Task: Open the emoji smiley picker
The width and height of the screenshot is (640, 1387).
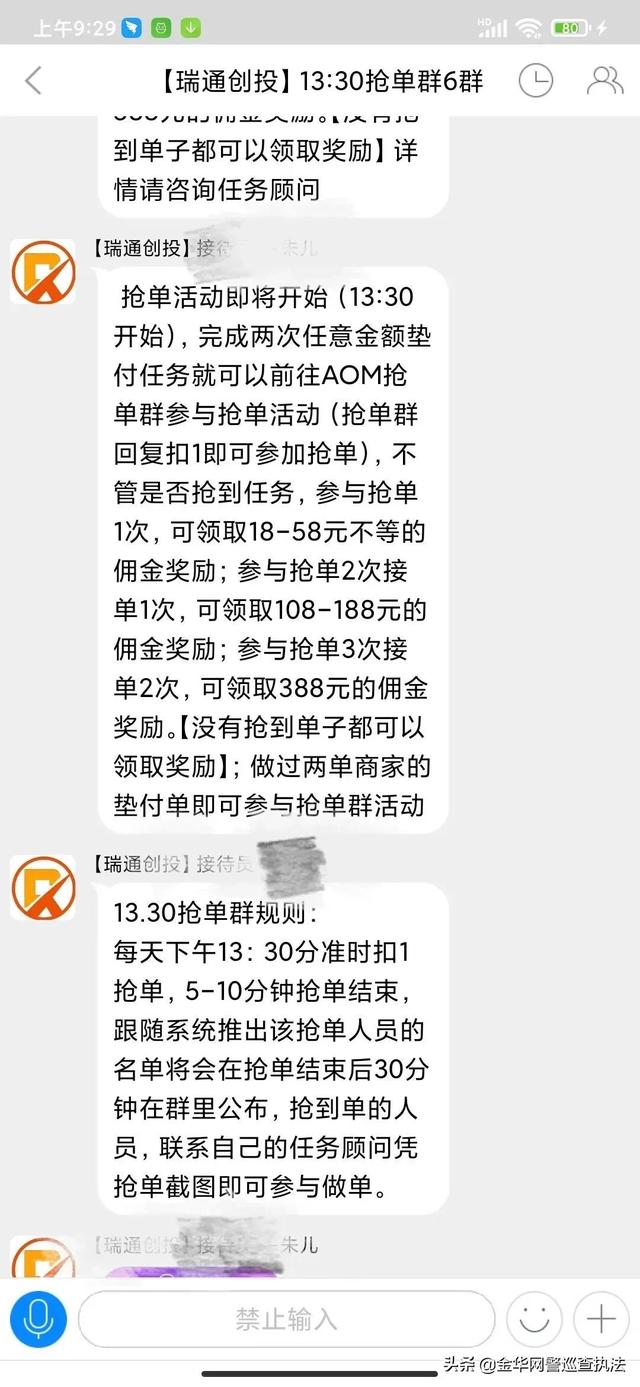Action: pos(534,1319)
